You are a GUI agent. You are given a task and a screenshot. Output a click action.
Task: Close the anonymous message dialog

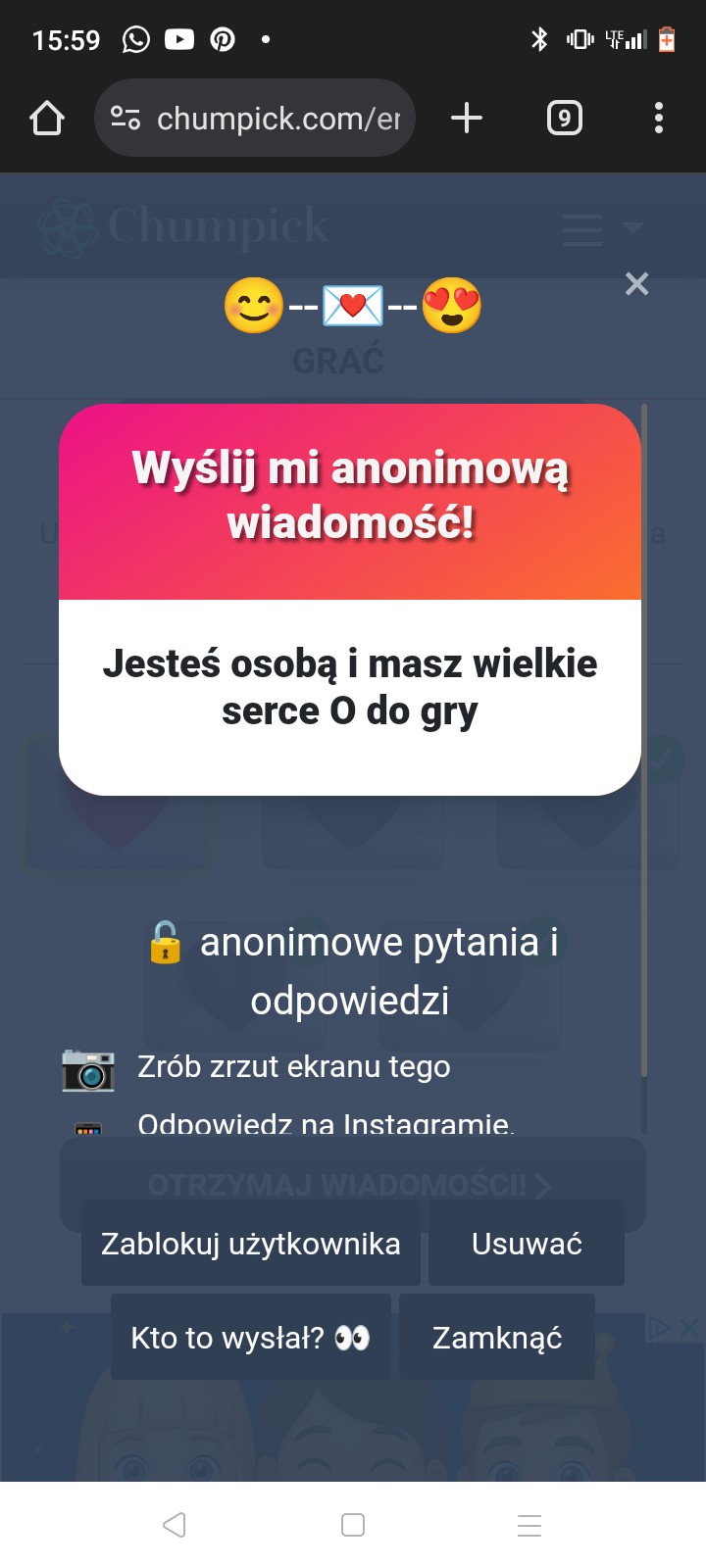[x=636, y=284]
